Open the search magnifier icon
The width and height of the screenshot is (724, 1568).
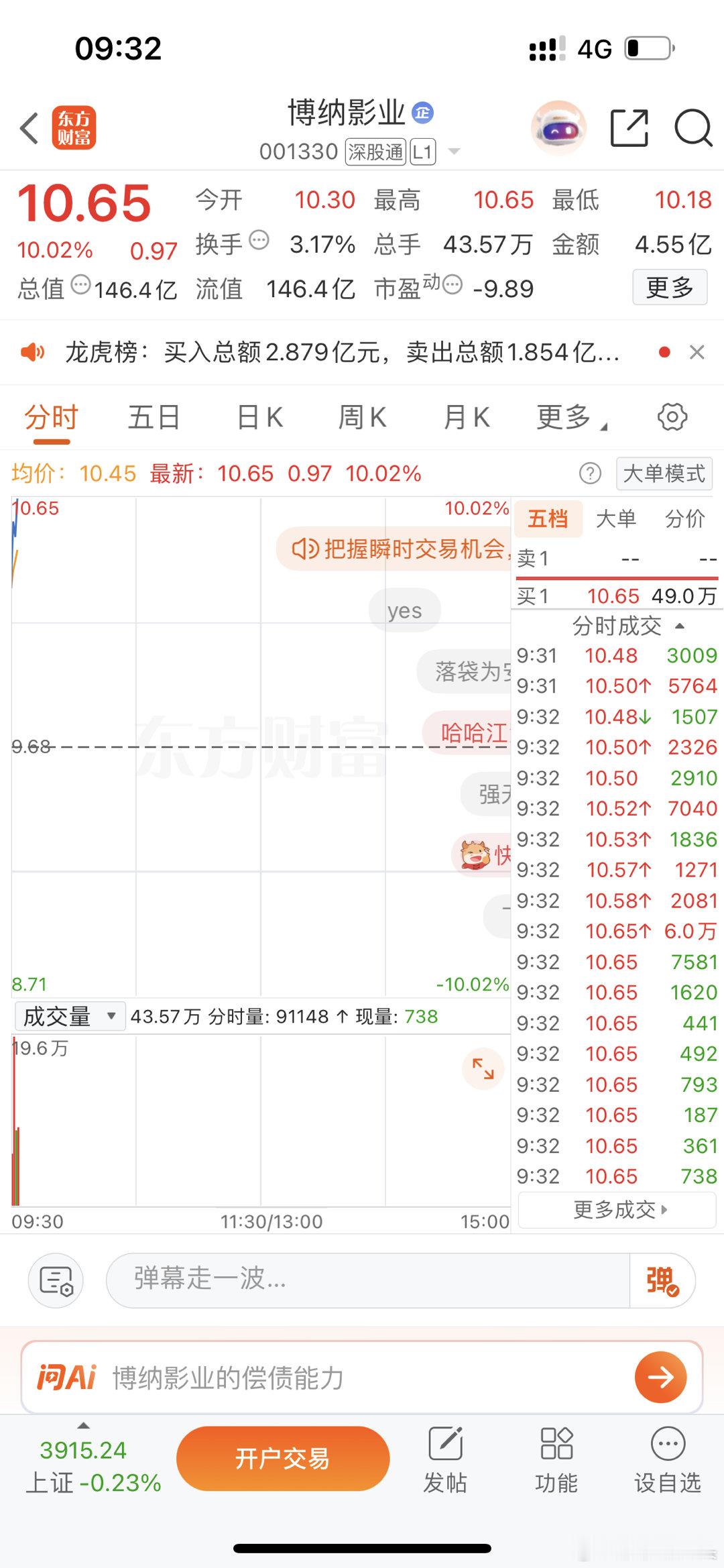(694, 129)
